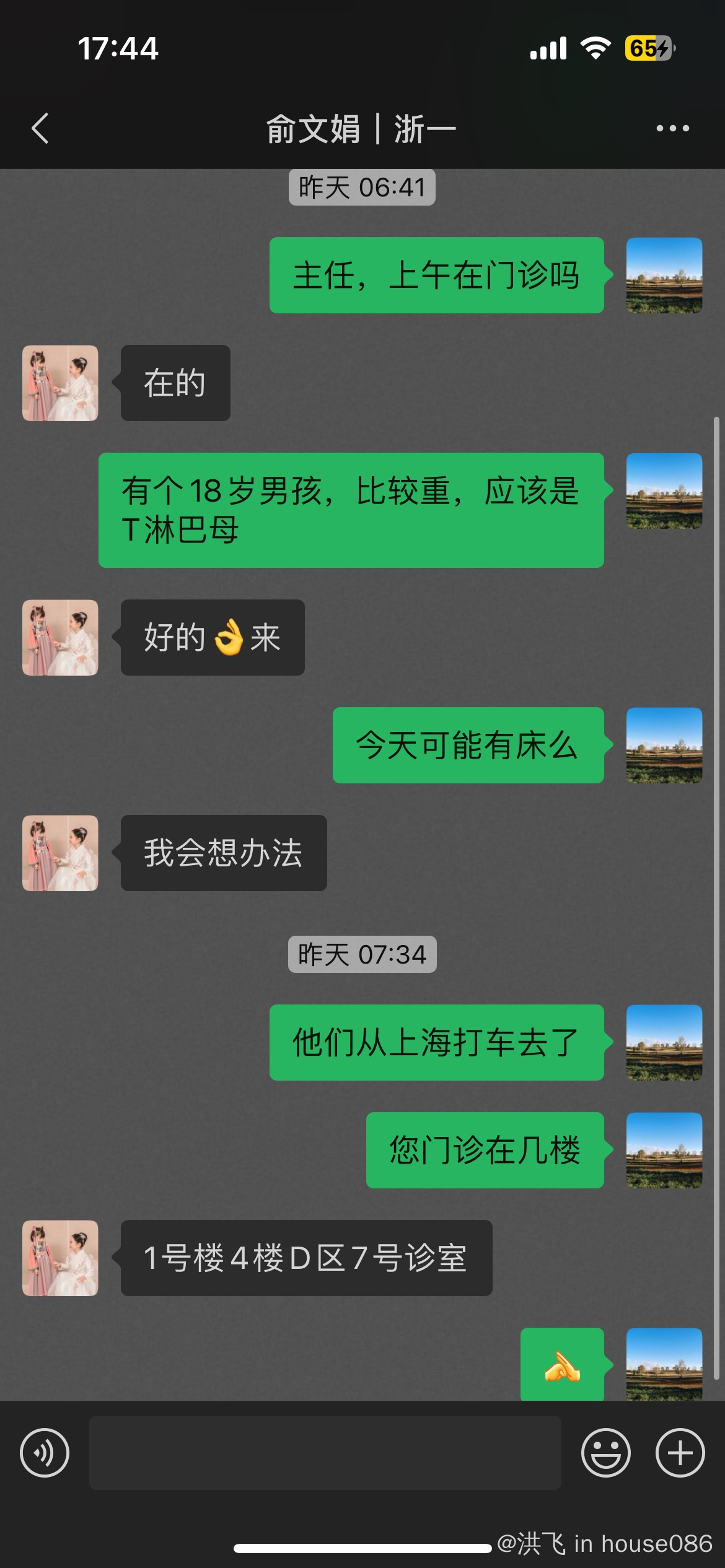
Task: Open the emoji sticker panel
Action: [x=605, y=1452]
